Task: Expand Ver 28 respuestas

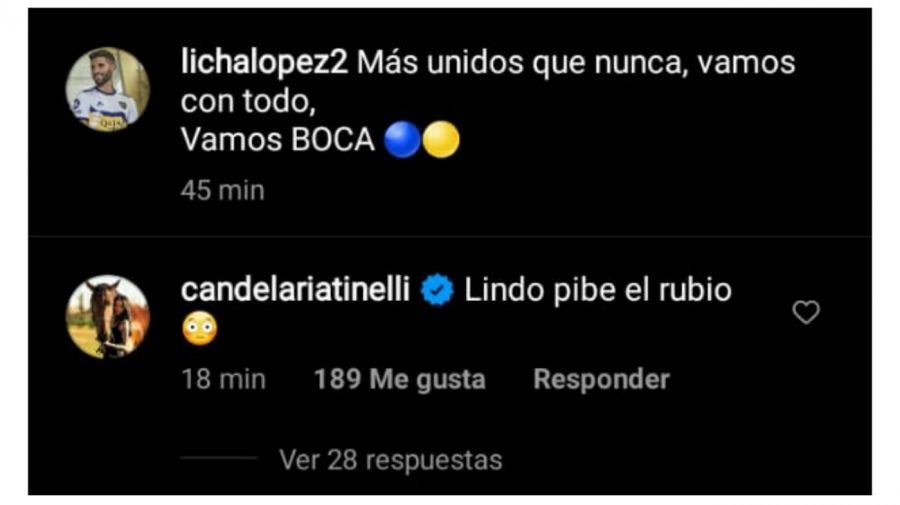Action: (390, 460)
